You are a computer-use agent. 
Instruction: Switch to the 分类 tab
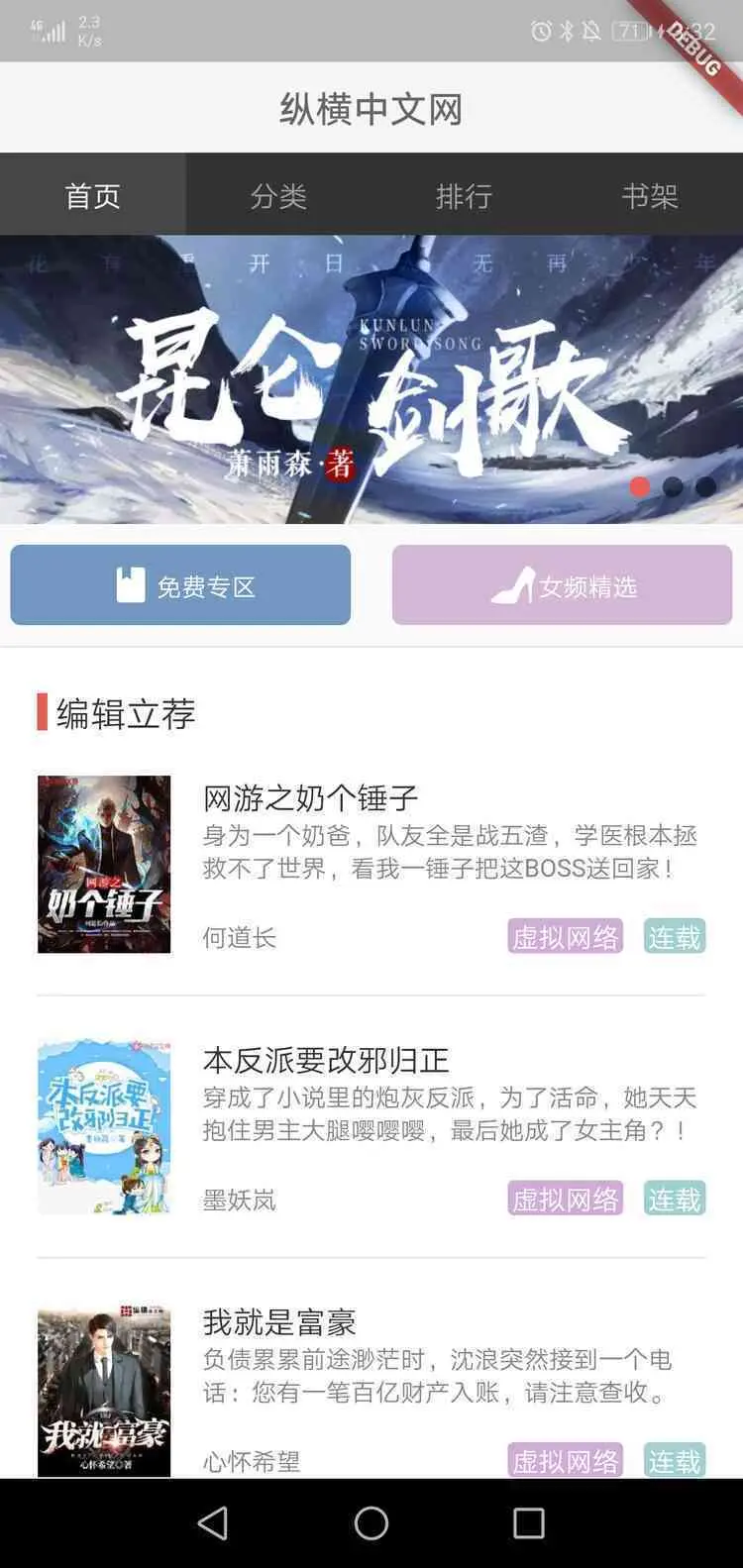pos(278,195)
